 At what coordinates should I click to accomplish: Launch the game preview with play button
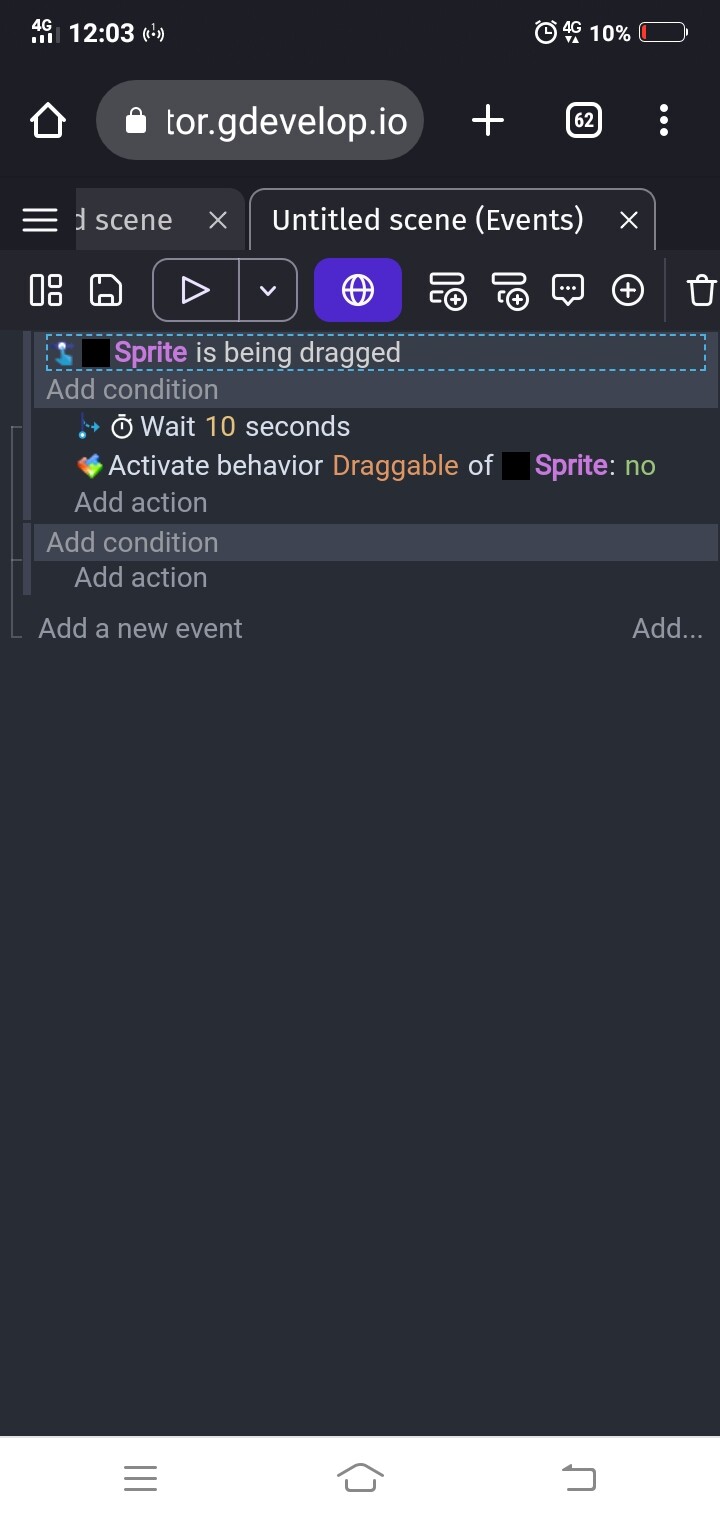[196, 291]
